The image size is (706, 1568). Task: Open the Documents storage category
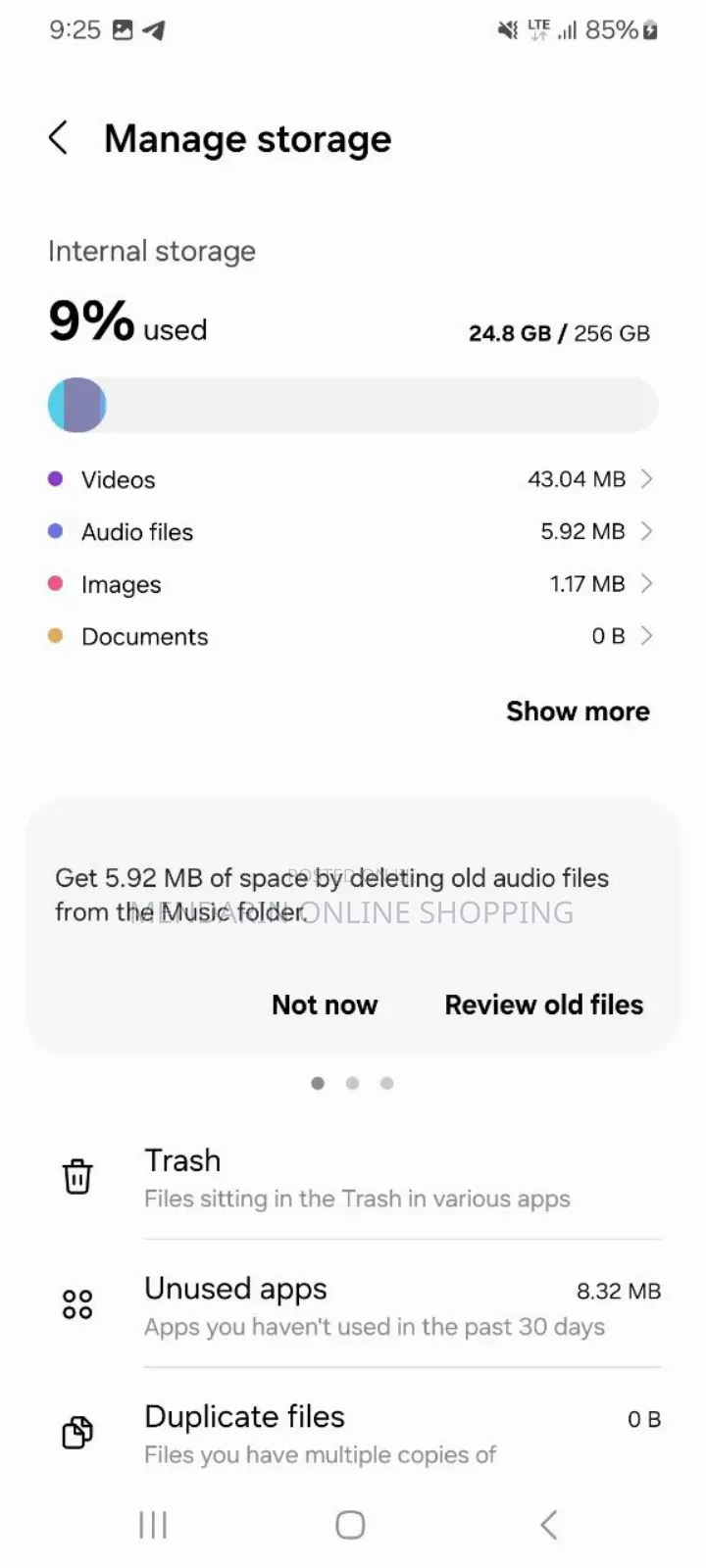click(350, 637)
